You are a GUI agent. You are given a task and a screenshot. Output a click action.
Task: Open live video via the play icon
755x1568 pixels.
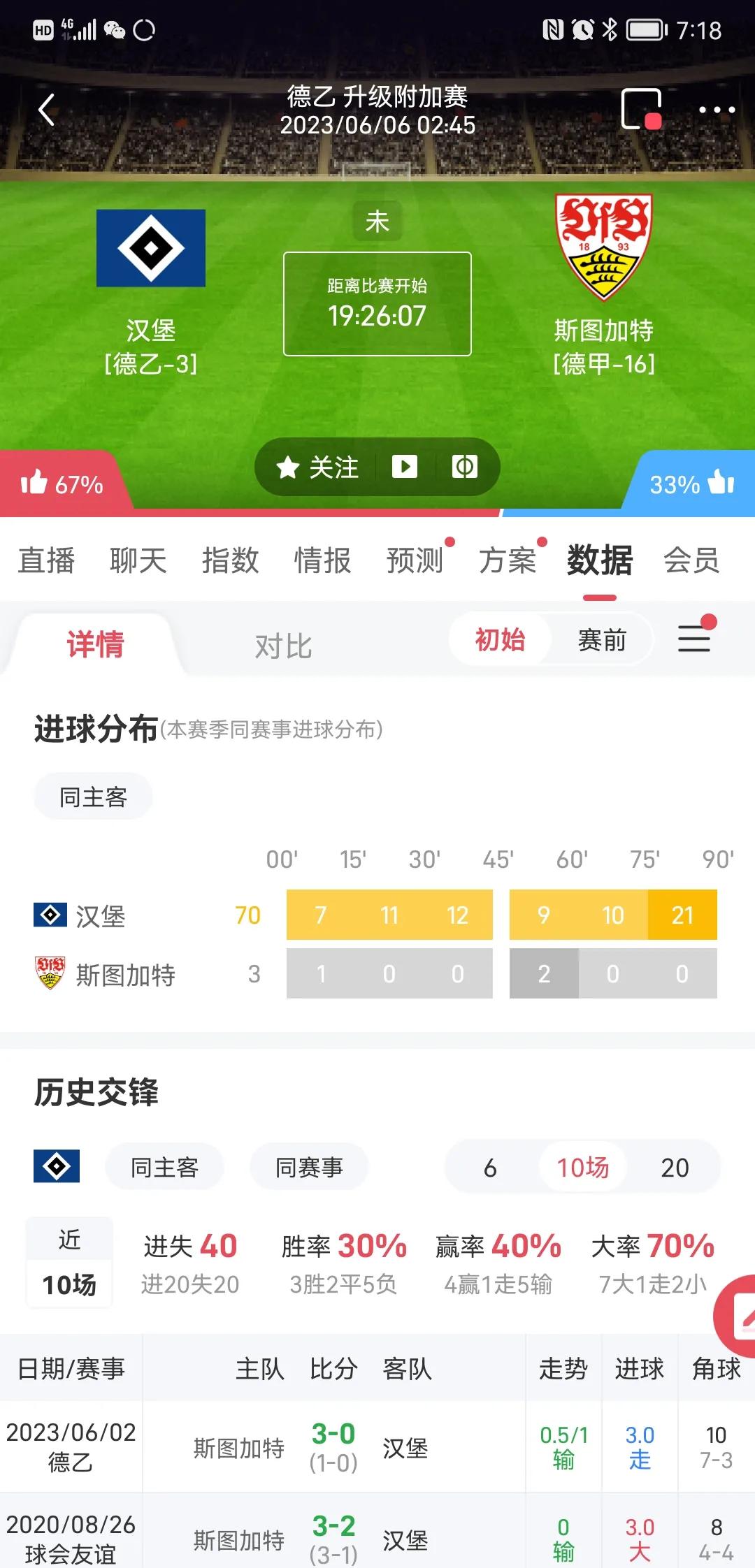pos(405,467)
